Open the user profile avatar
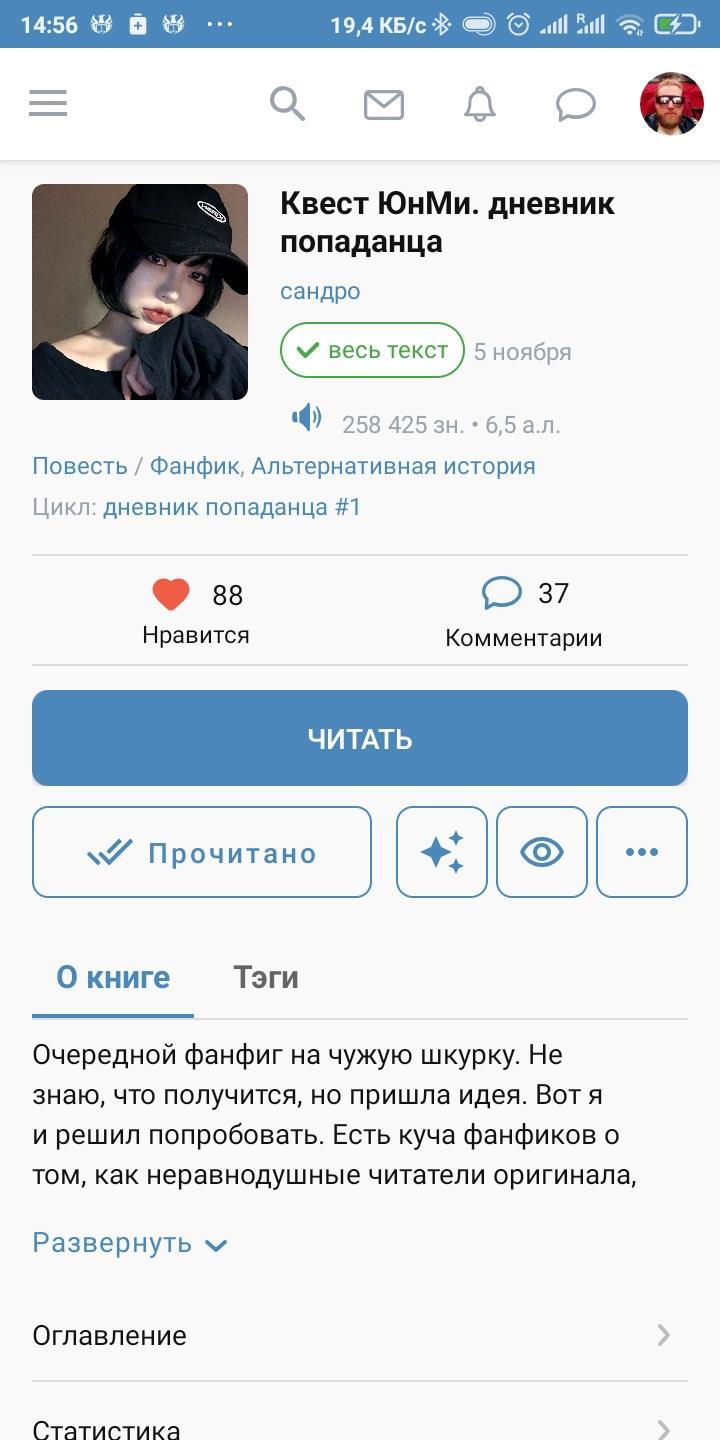Viewport: 720px width, 1440px height. click(x=671, y=103)
